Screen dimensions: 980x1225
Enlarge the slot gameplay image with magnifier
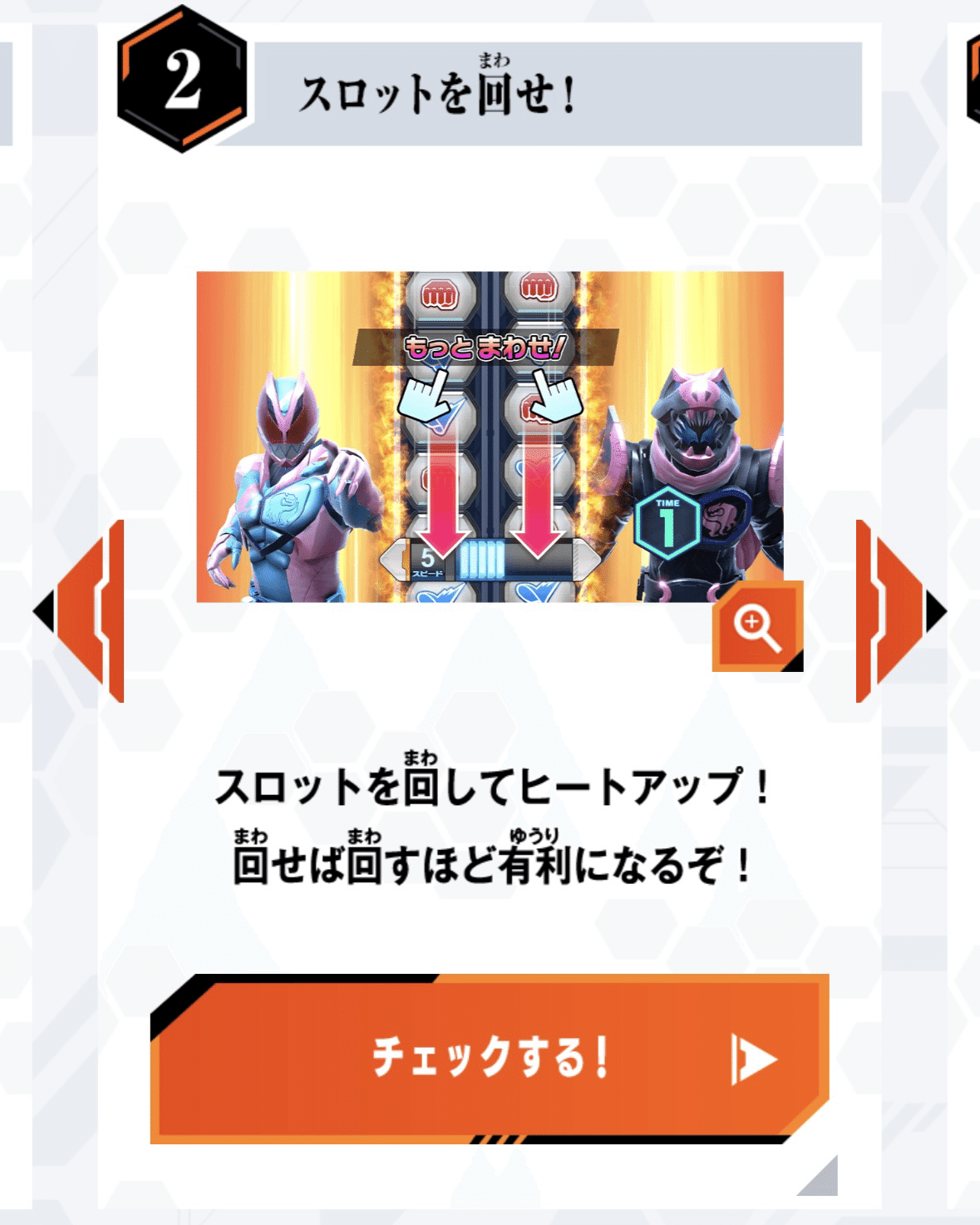pyautogui.click(x=756, y=625)
